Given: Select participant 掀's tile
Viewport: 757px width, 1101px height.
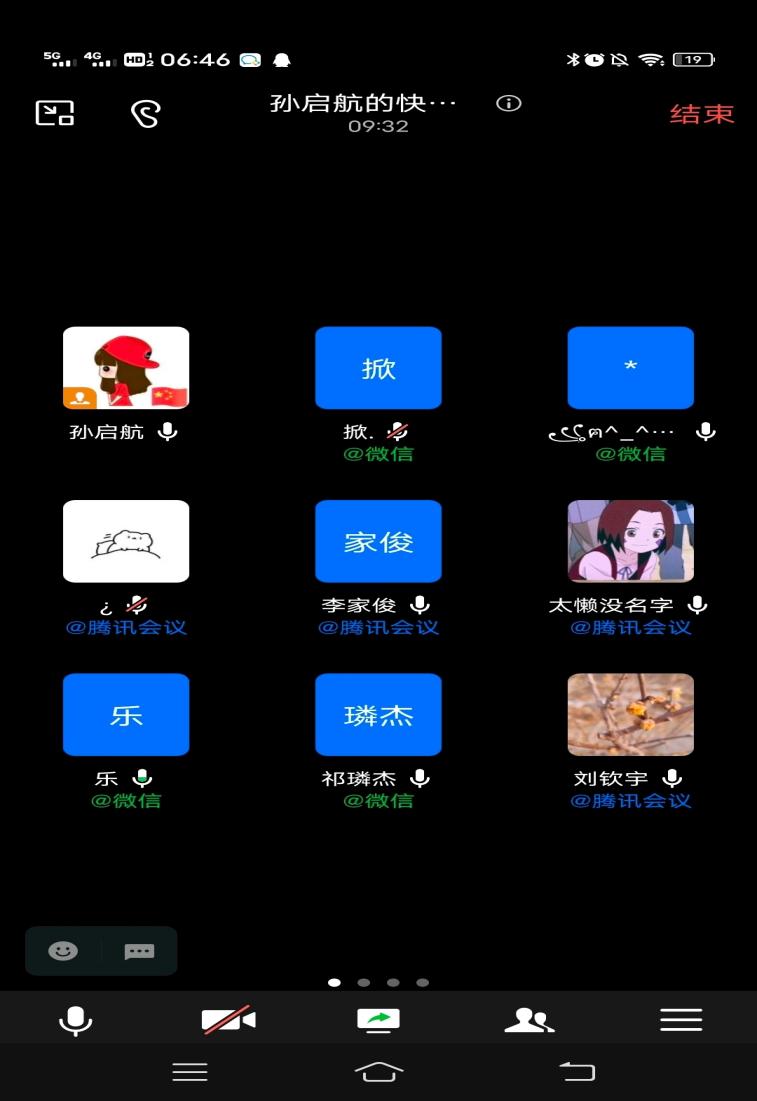Looking at the screenshot, I should point(378,368).
